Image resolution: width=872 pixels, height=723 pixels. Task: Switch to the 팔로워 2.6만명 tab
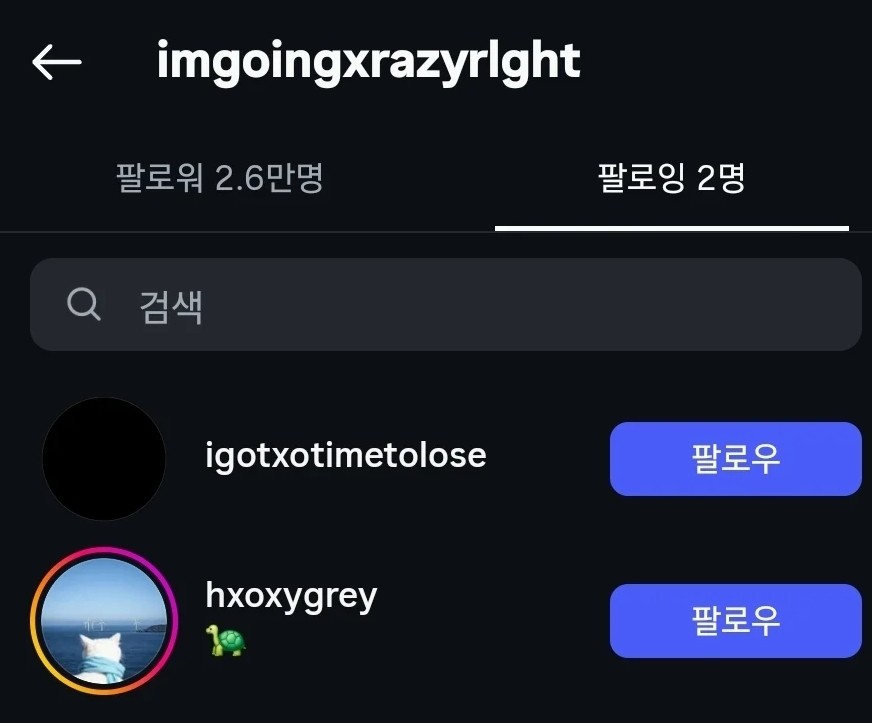(219, 179)
